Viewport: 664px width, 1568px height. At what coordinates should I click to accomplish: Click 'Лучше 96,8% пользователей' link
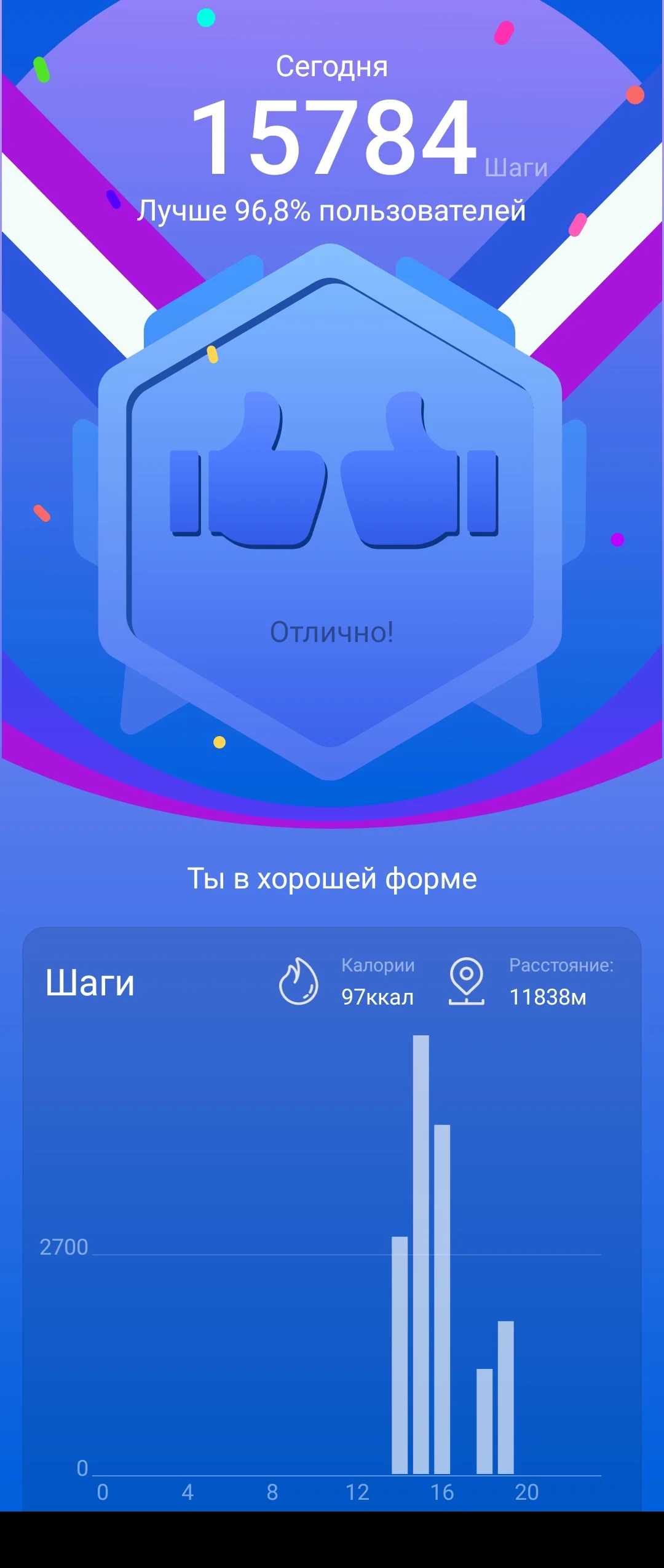point(332,211)
